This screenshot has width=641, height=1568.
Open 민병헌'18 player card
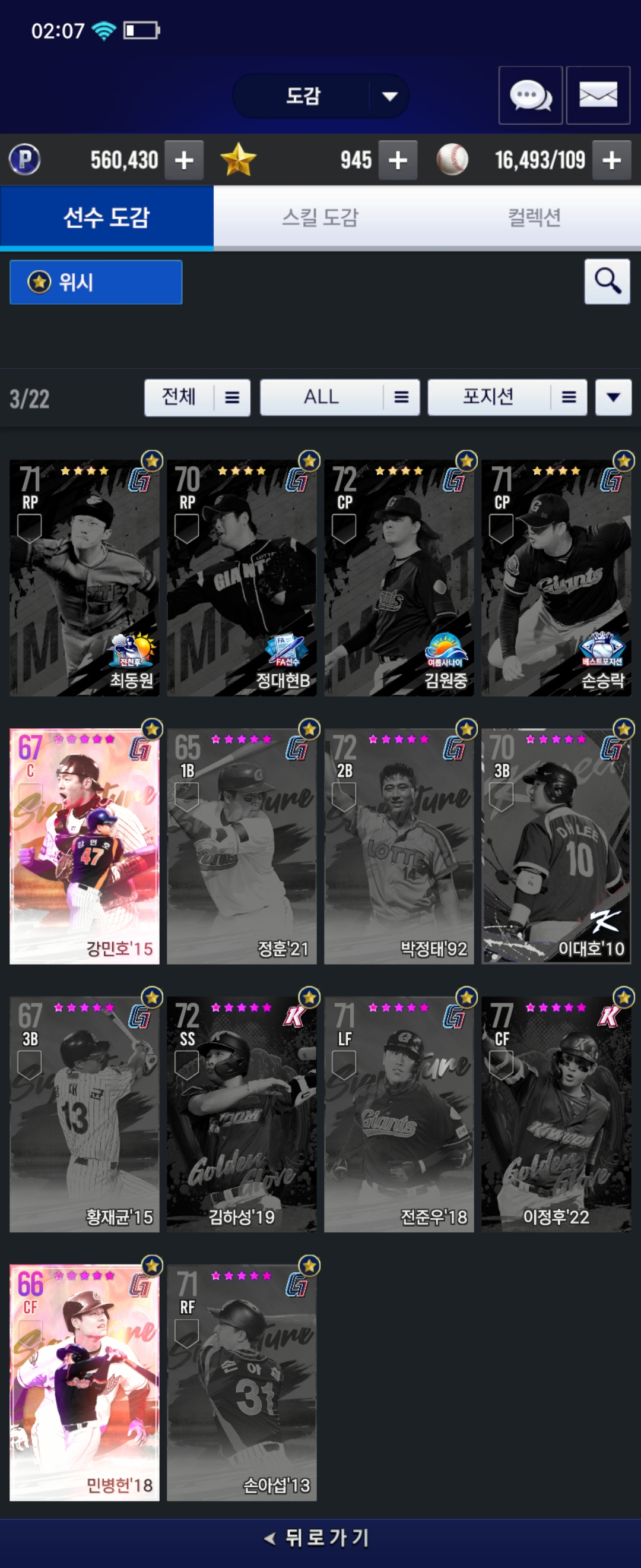point(84,1383)
